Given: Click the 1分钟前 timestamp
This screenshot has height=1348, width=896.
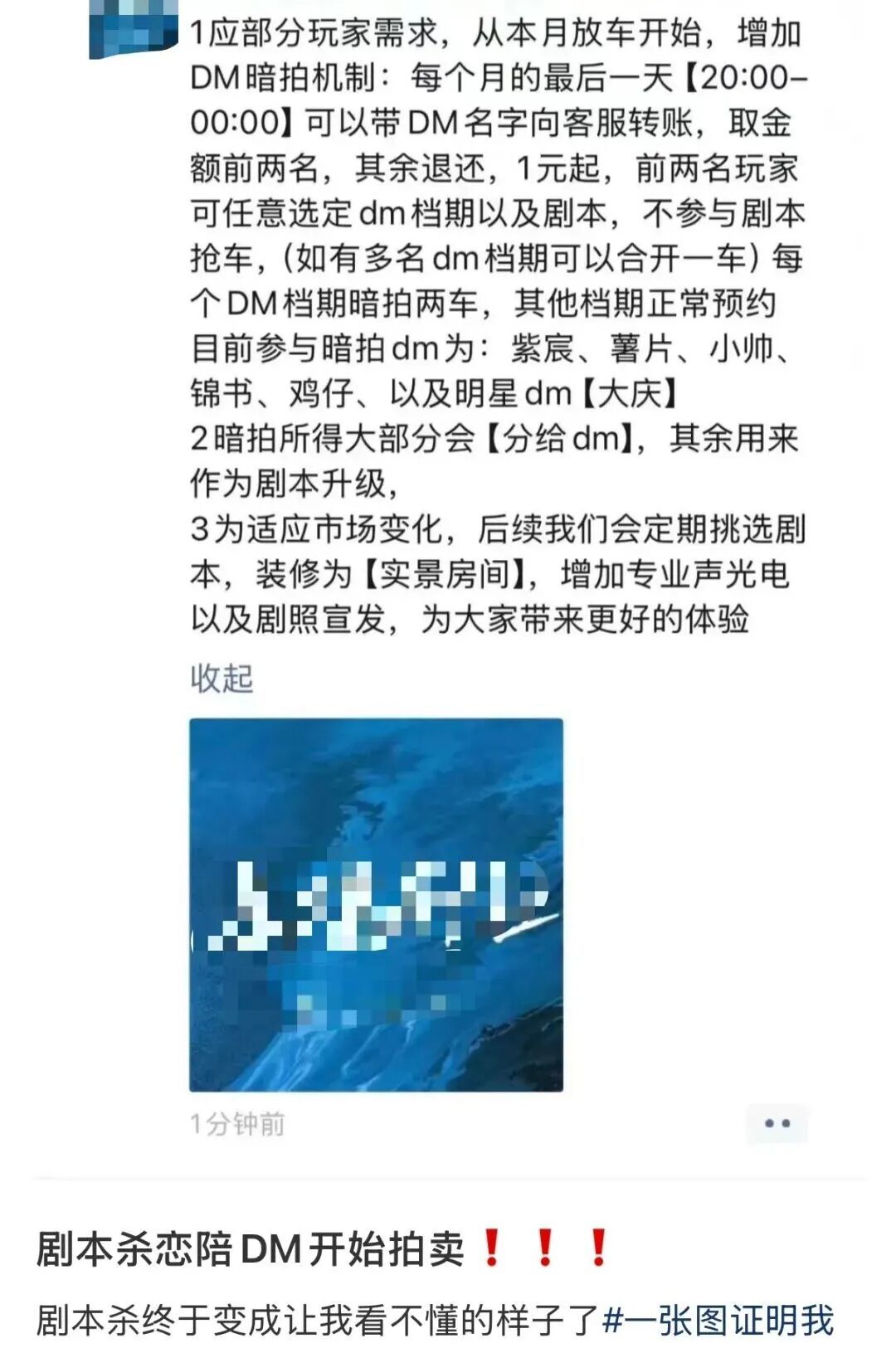Looking at the screenshot, I should (x=235, y=1125).
